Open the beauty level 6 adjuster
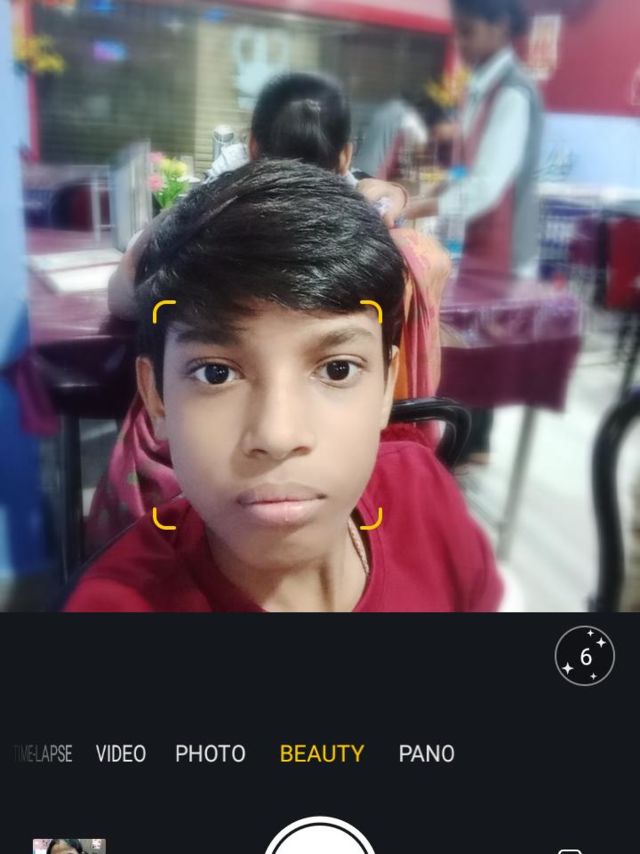 coord(584,656)
